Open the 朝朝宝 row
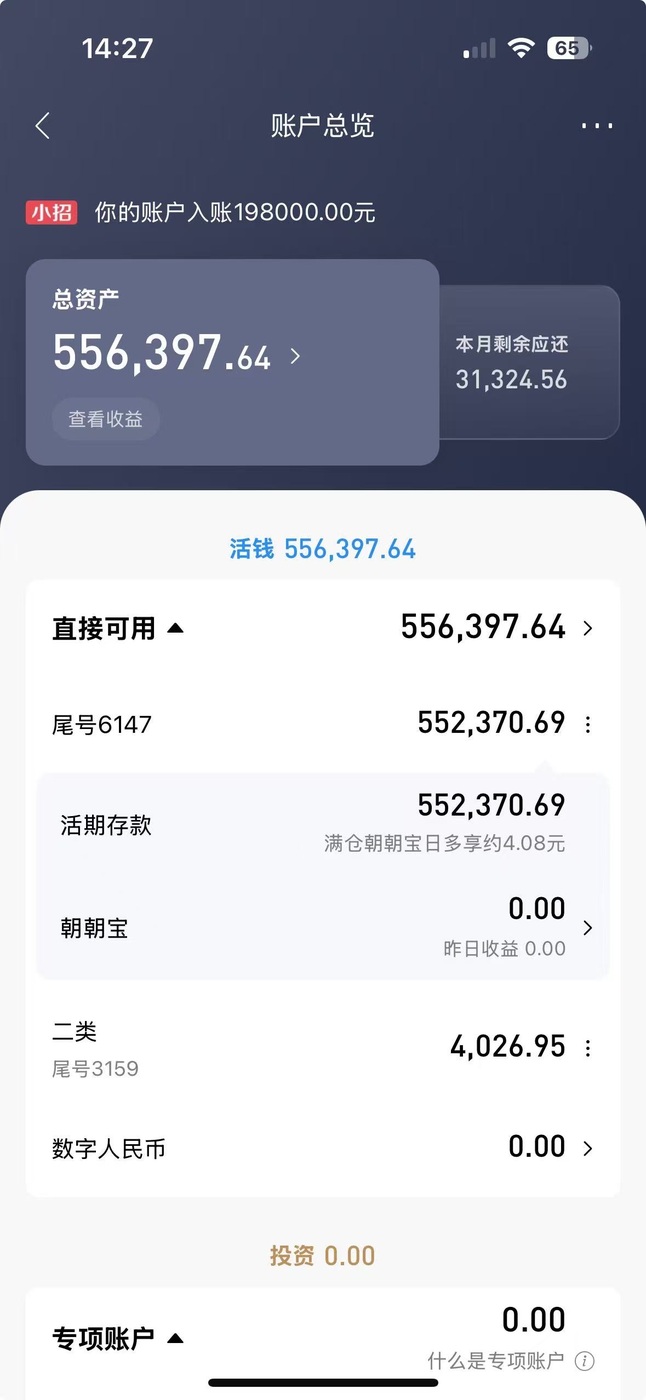Viewport: 646px width, 1400px height. click(323, 928)
